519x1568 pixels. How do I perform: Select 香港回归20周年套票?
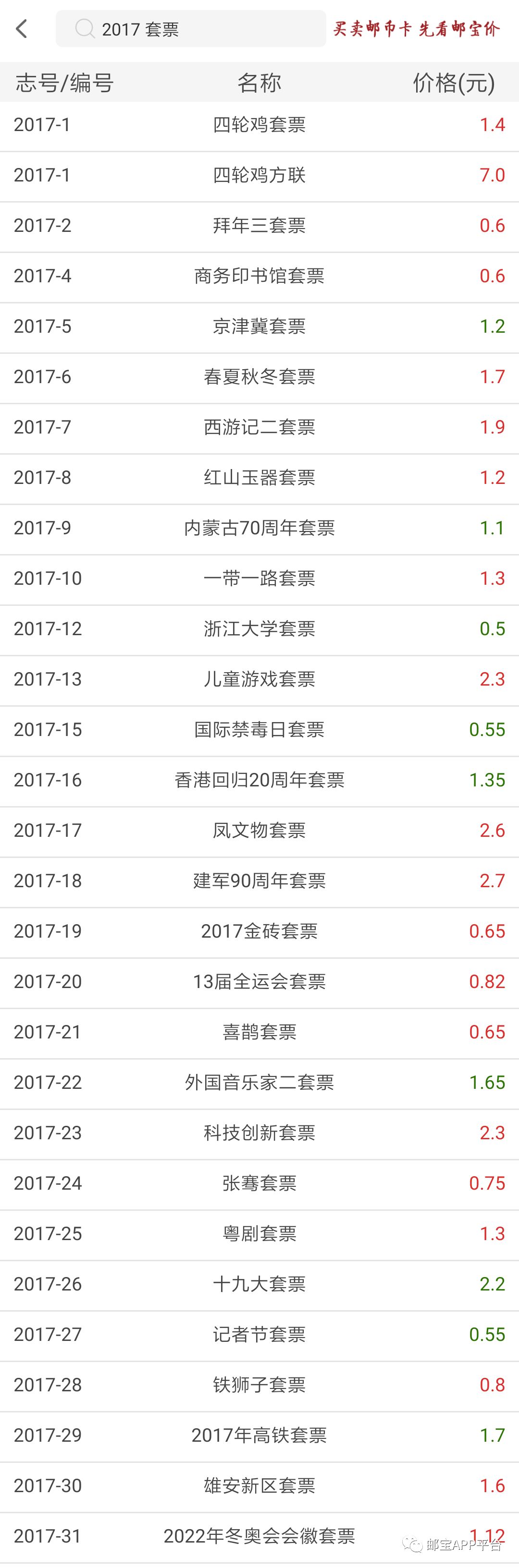click(259, 780)
